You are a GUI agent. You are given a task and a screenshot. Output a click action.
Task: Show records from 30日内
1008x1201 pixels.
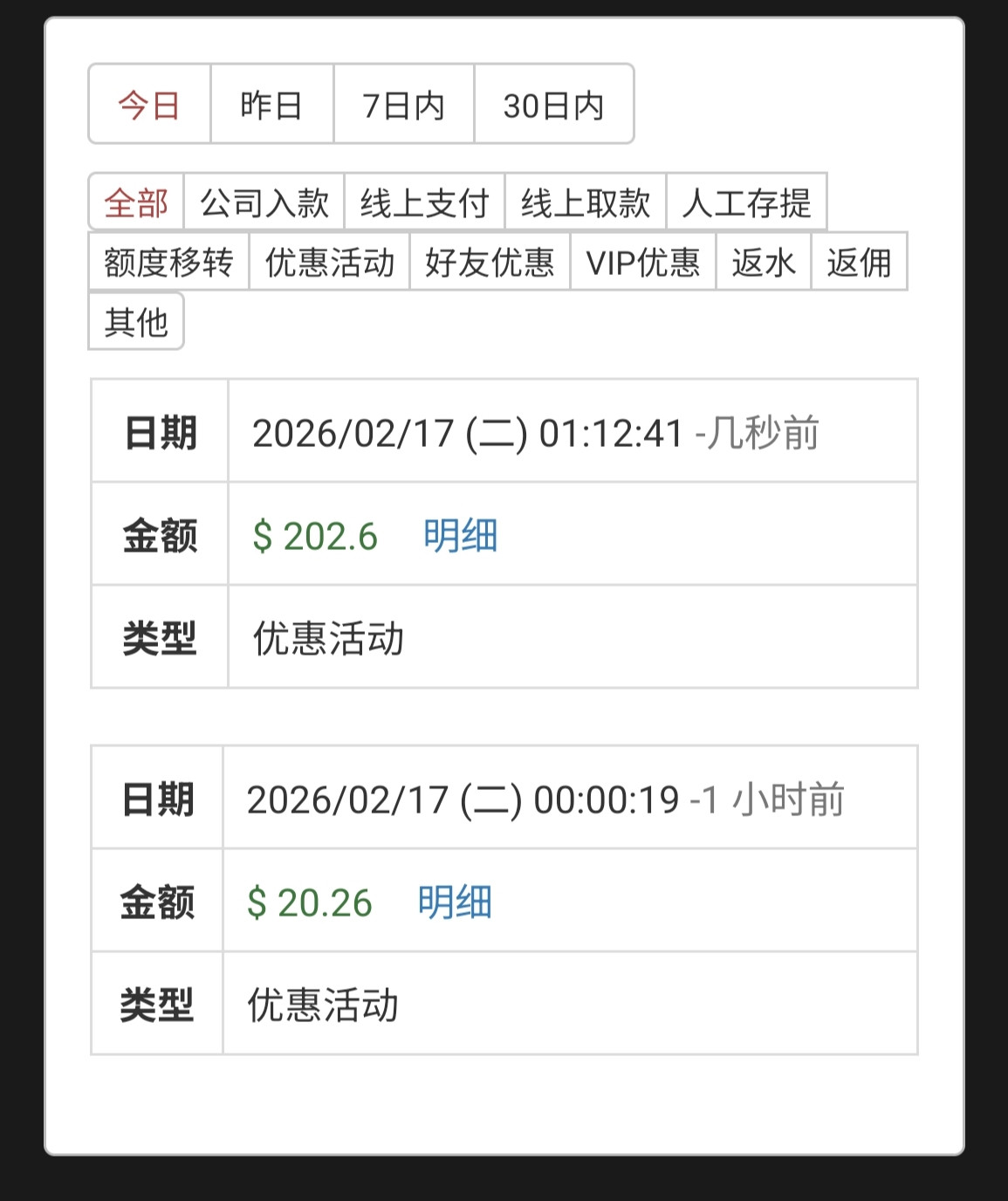553,105
